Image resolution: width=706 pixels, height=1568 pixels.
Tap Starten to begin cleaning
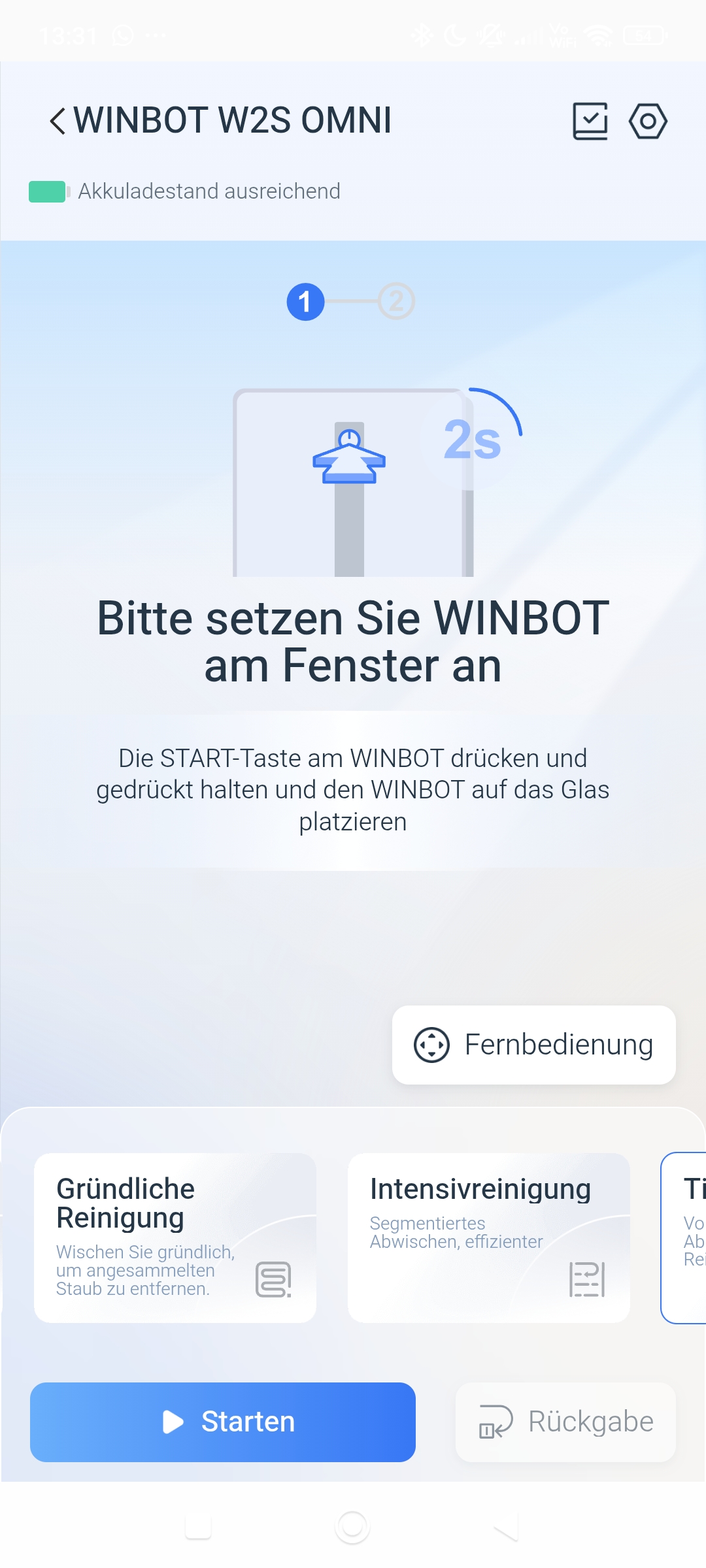[223, 1422]
